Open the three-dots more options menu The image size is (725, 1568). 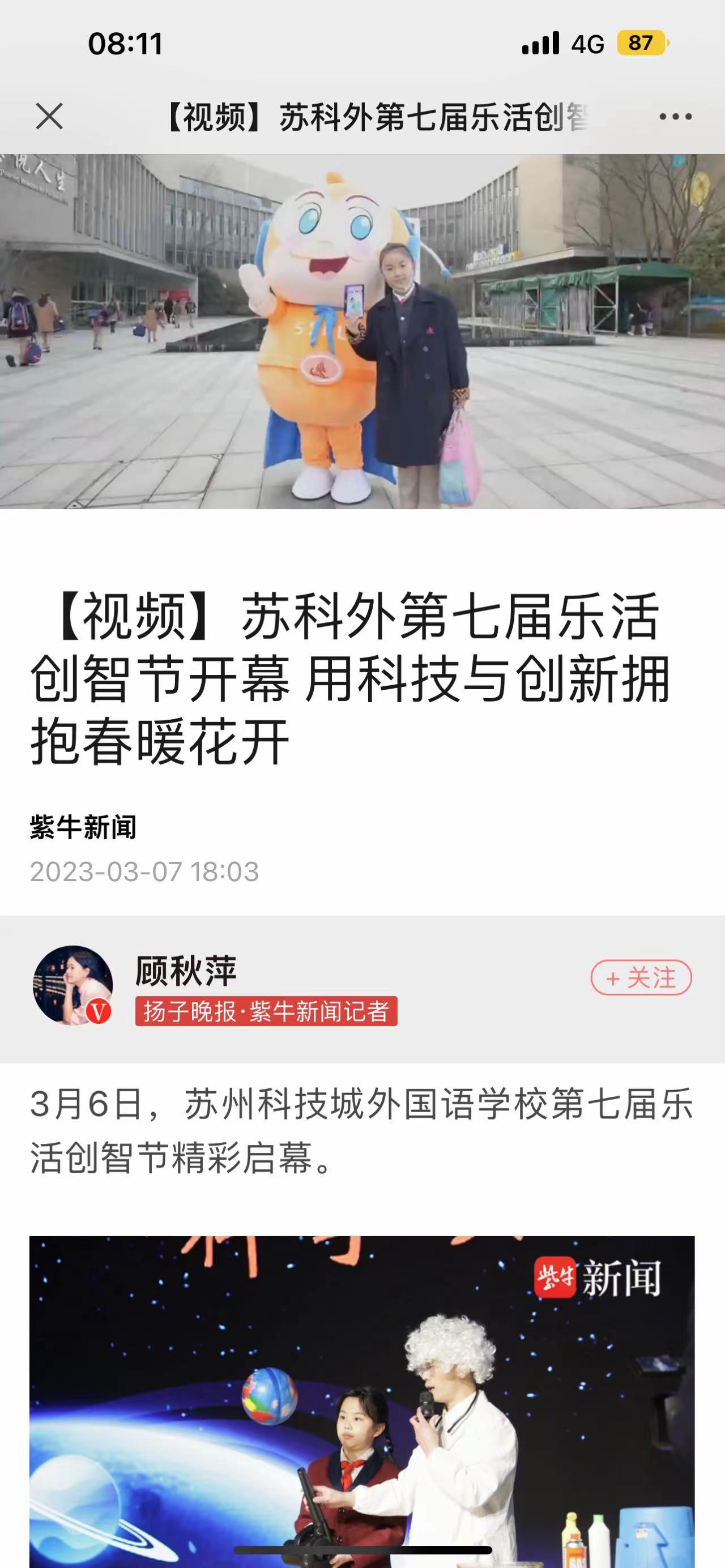pyautogui.click(x=675, y=116)
